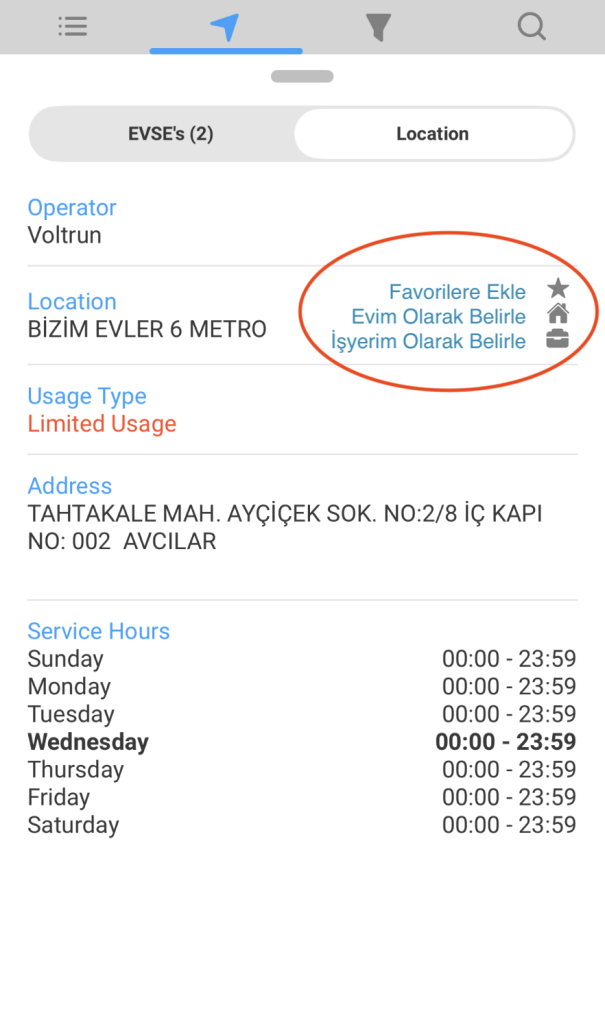Select the Location segment
The height and width of the screenshot is (1024, 605).
(432, 134)
